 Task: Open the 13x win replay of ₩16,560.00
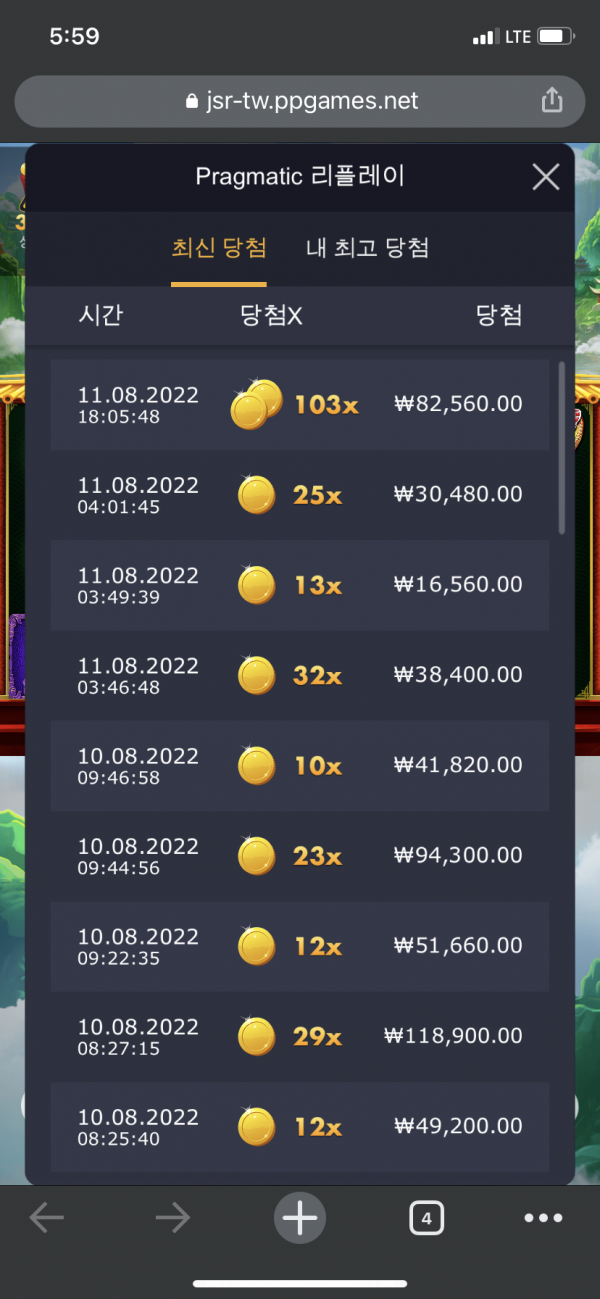pyautogui.click(x=300, y=584)
